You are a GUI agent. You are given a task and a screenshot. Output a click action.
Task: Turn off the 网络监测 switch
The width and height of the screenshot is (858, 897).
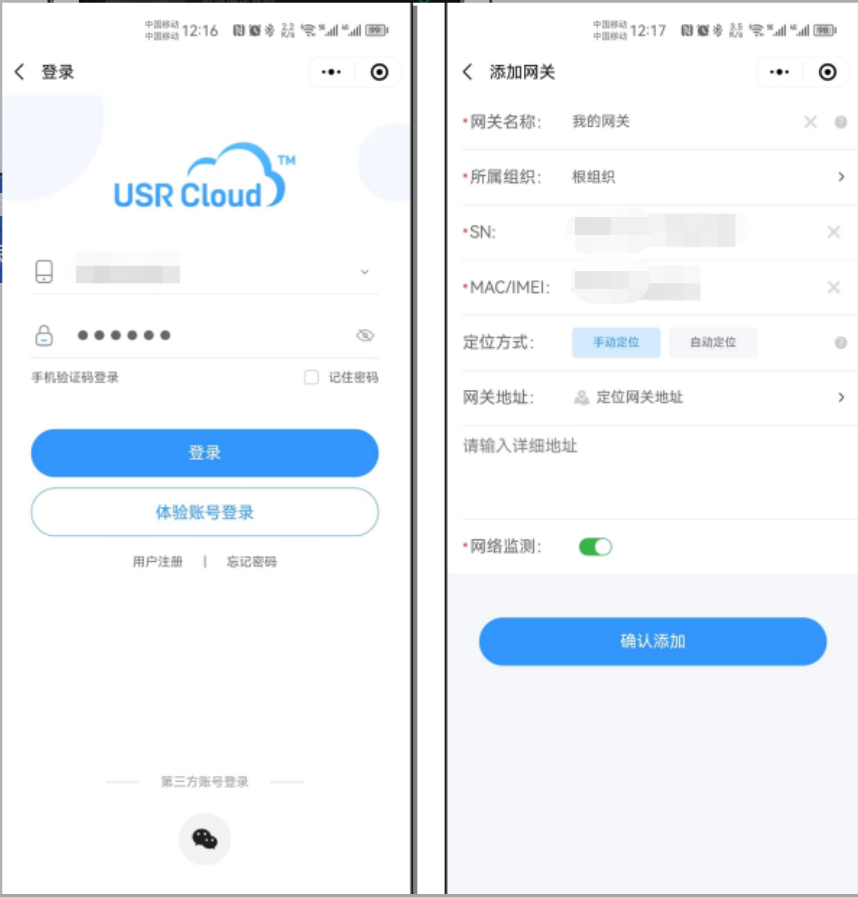coord(595,547)
